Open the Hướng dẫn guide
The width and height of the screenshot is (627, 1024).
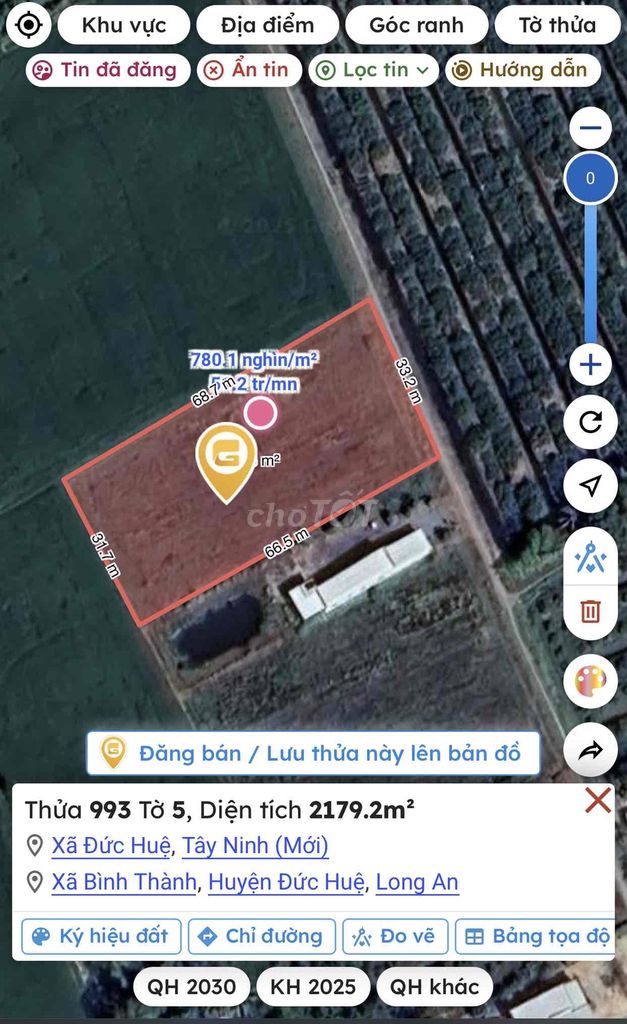[x=523, y=70]
